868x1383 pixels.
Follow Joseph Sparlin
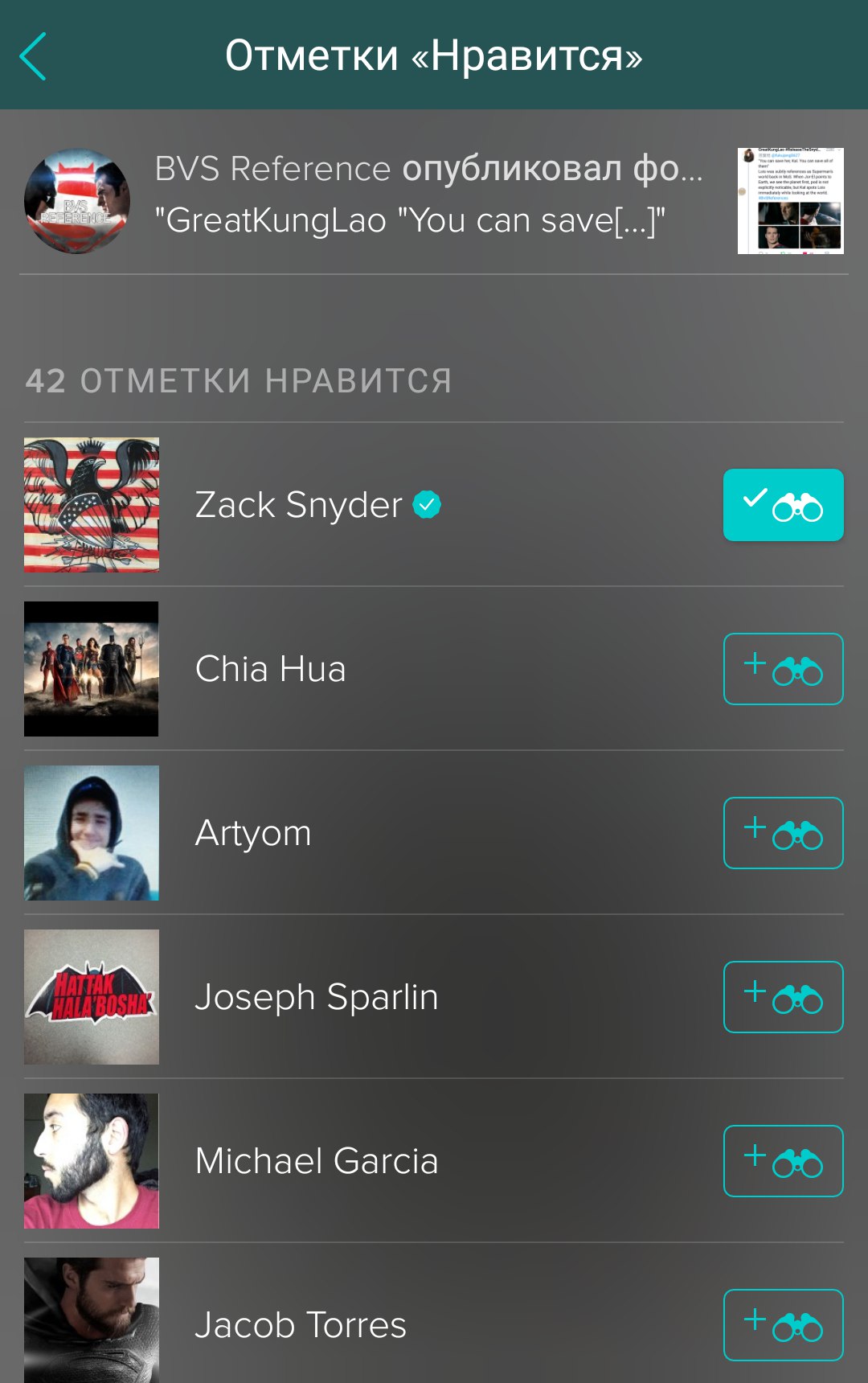[783, 997]
